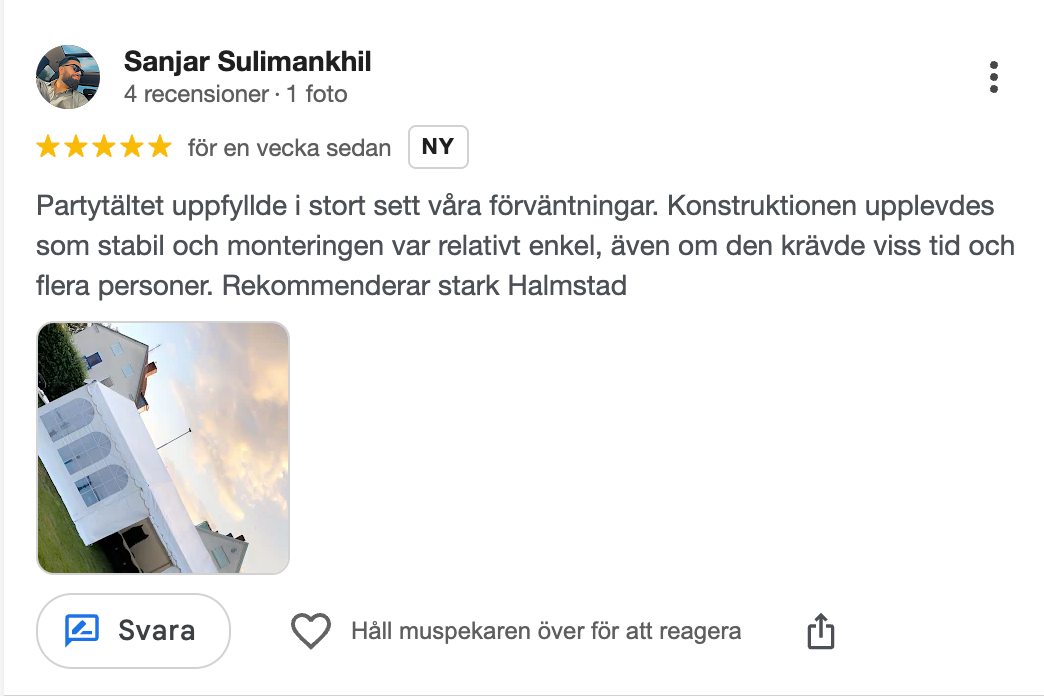Reply with the Svara button

point(133,631)
